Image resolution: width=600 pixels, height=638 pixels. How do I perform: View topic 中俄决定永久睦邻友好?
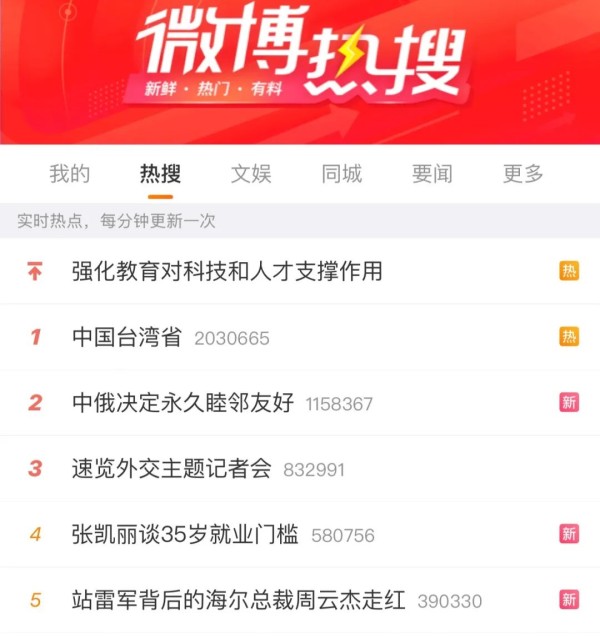184,403
